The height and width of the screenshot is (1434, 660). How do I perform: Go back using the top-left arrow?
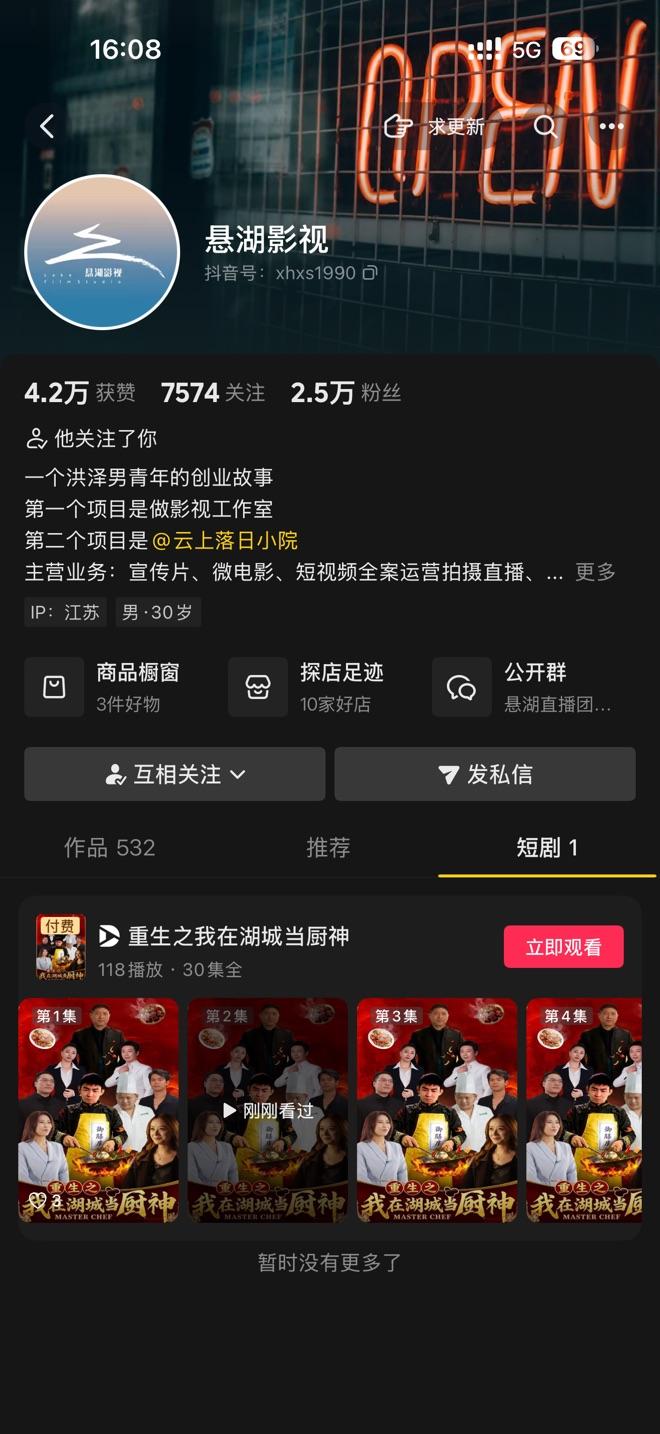[46, 126]
